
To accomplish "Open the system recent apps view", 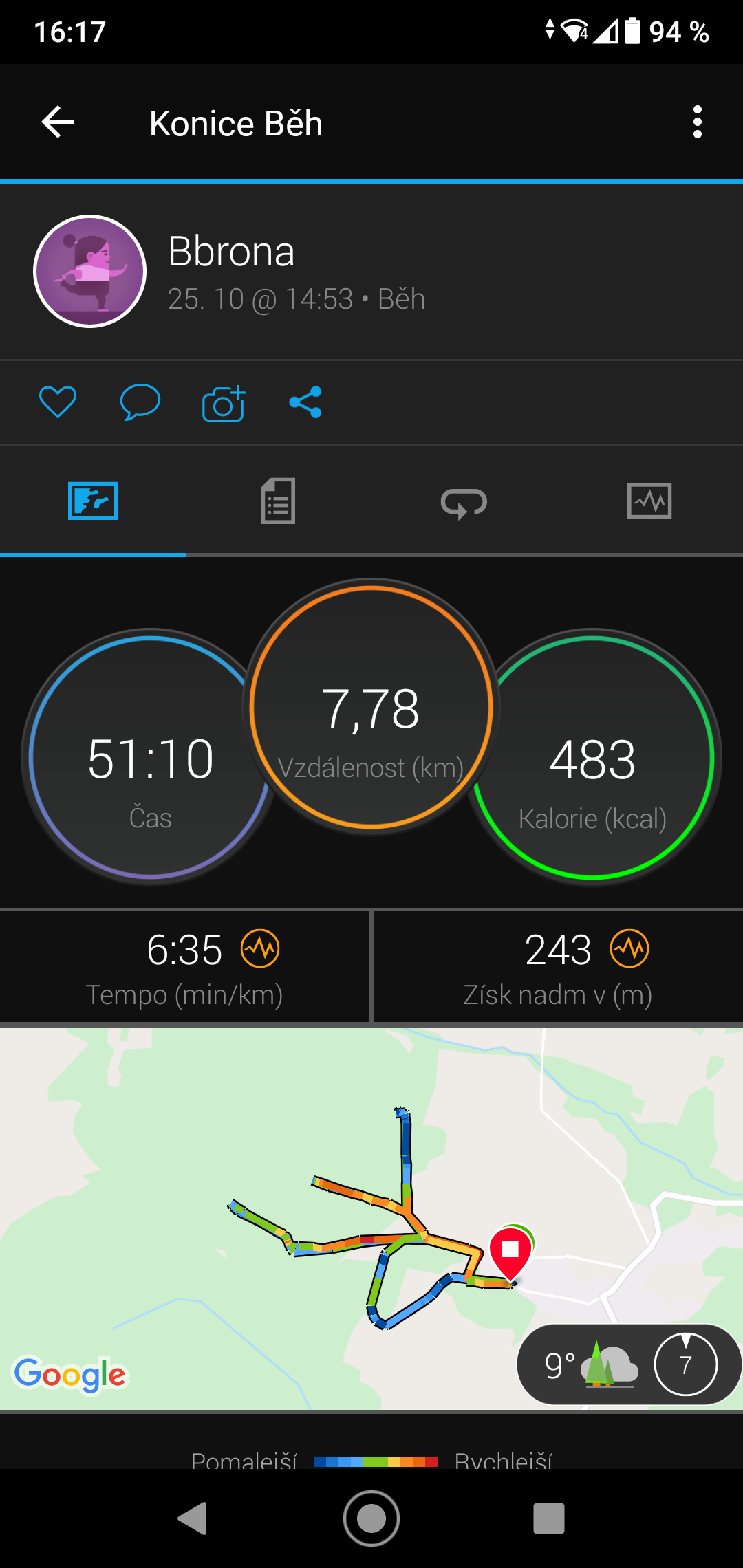I will pyautogui.click(x=549, y=1518).
